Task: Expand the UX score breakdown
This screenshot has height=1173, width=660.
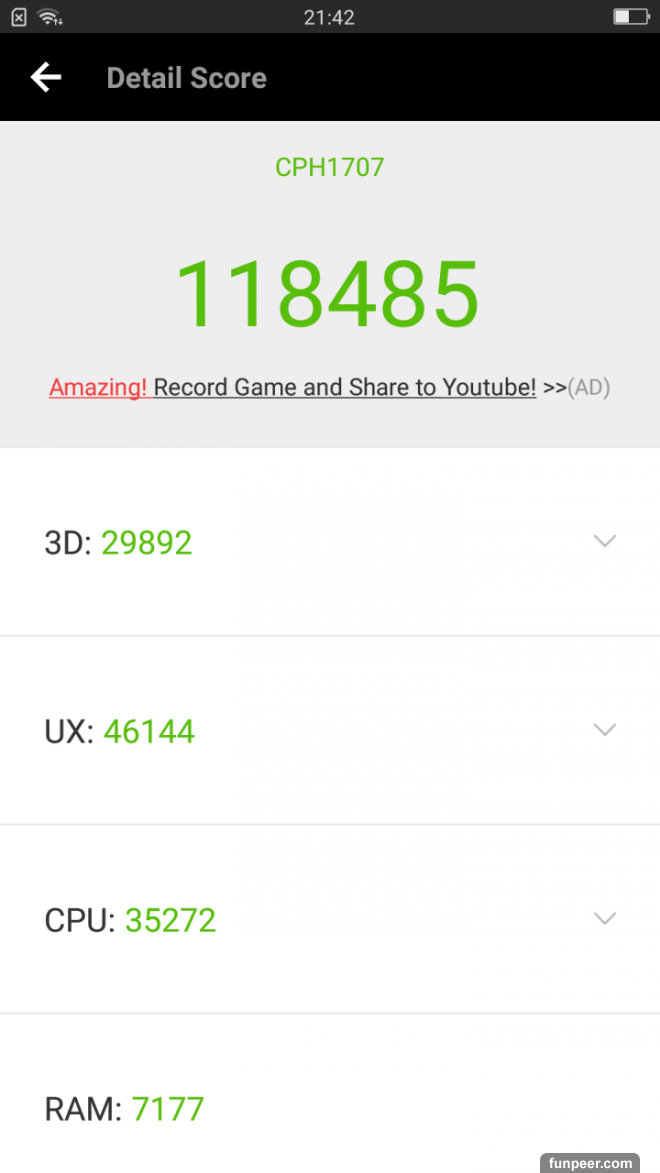Action: (x=604, y=730)
